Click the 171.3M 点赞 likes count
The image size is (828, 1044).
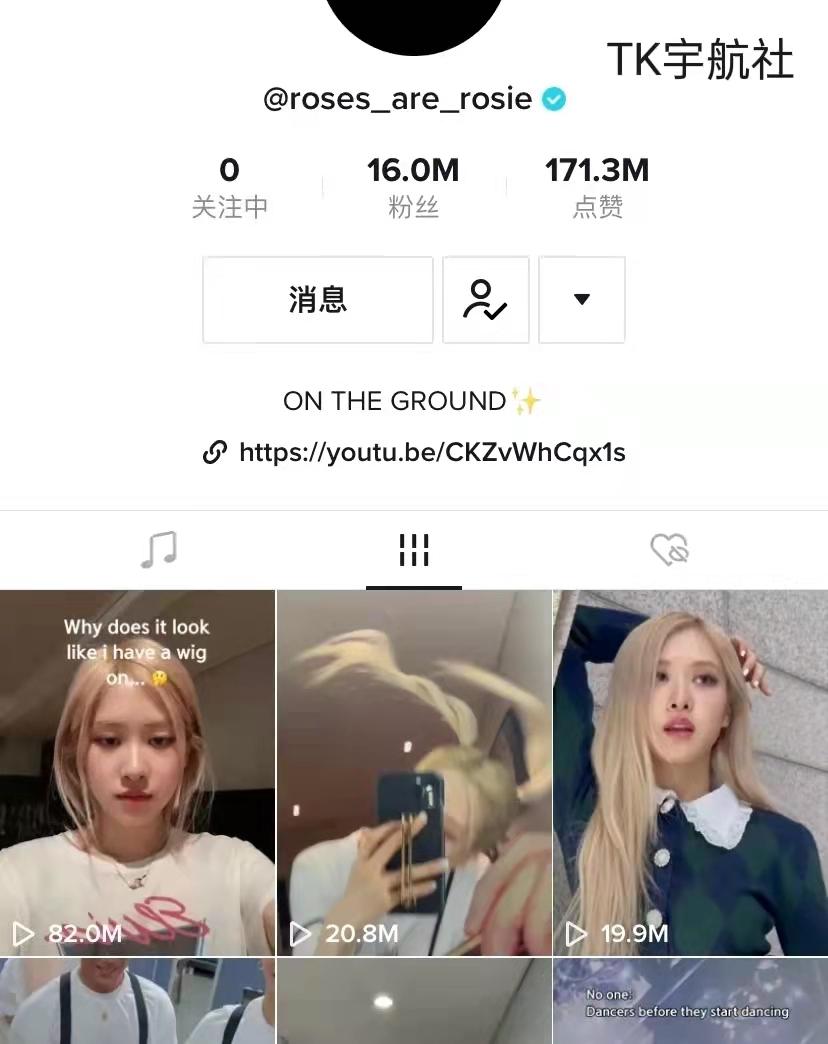597,185
